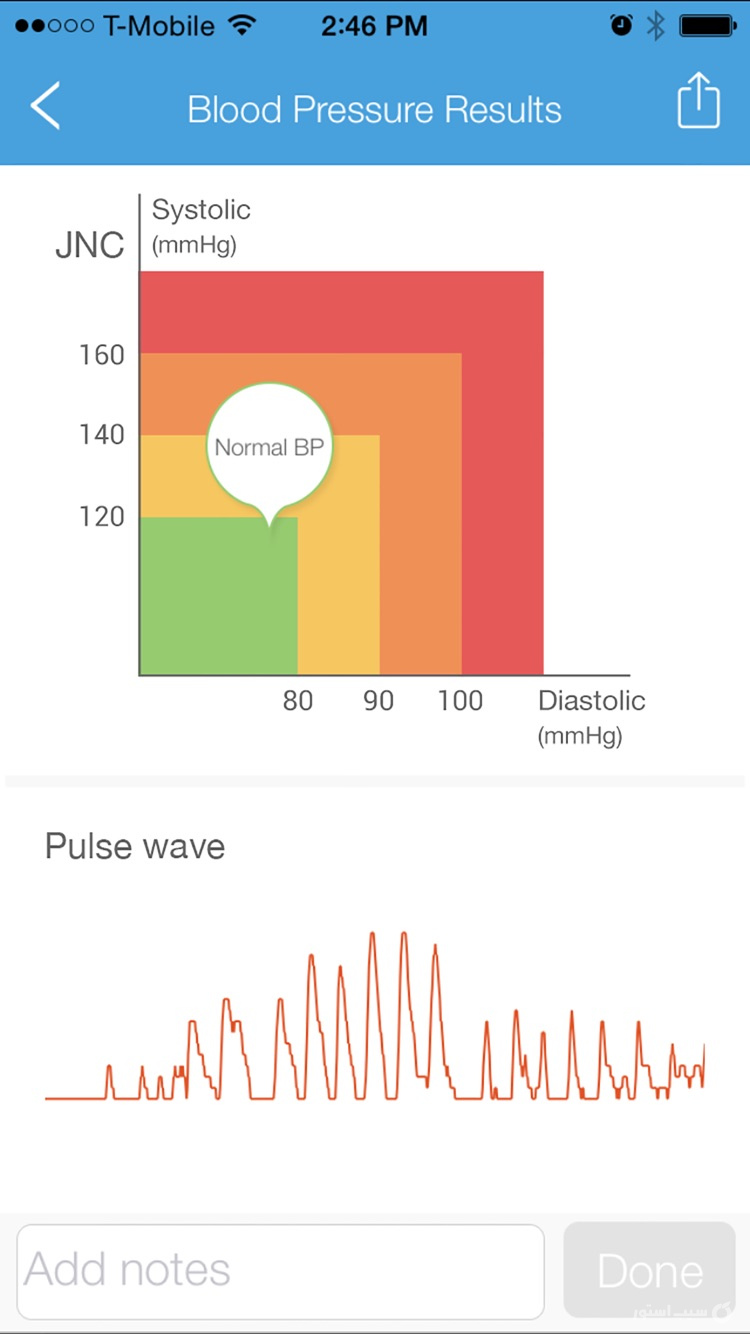The height and width of the screenshot is (1334, 750).
Task: Tap the Add notes field
Action: coord(280,1270)
